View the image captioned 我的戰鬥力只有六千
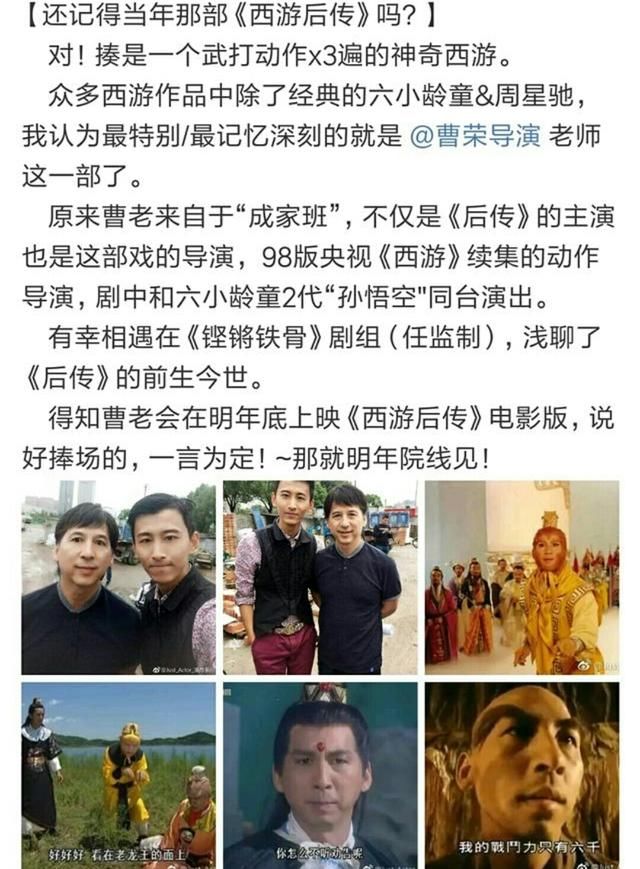The width and height of the screenshot is (640, 869). [522, 775]
